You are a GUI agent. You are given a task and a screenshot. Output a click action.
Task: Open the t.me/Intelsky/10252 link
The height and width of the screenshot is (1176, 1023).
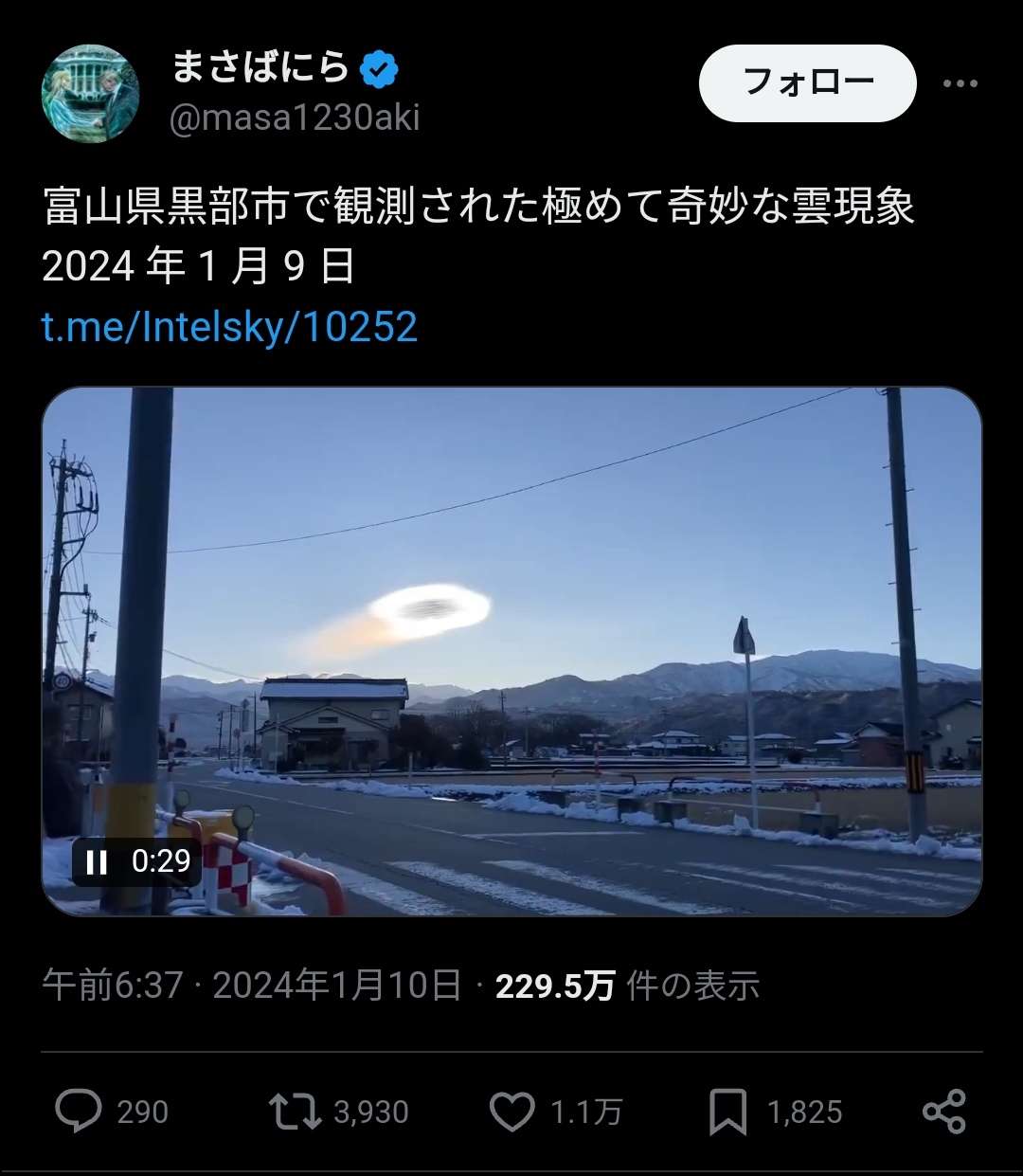229,327
